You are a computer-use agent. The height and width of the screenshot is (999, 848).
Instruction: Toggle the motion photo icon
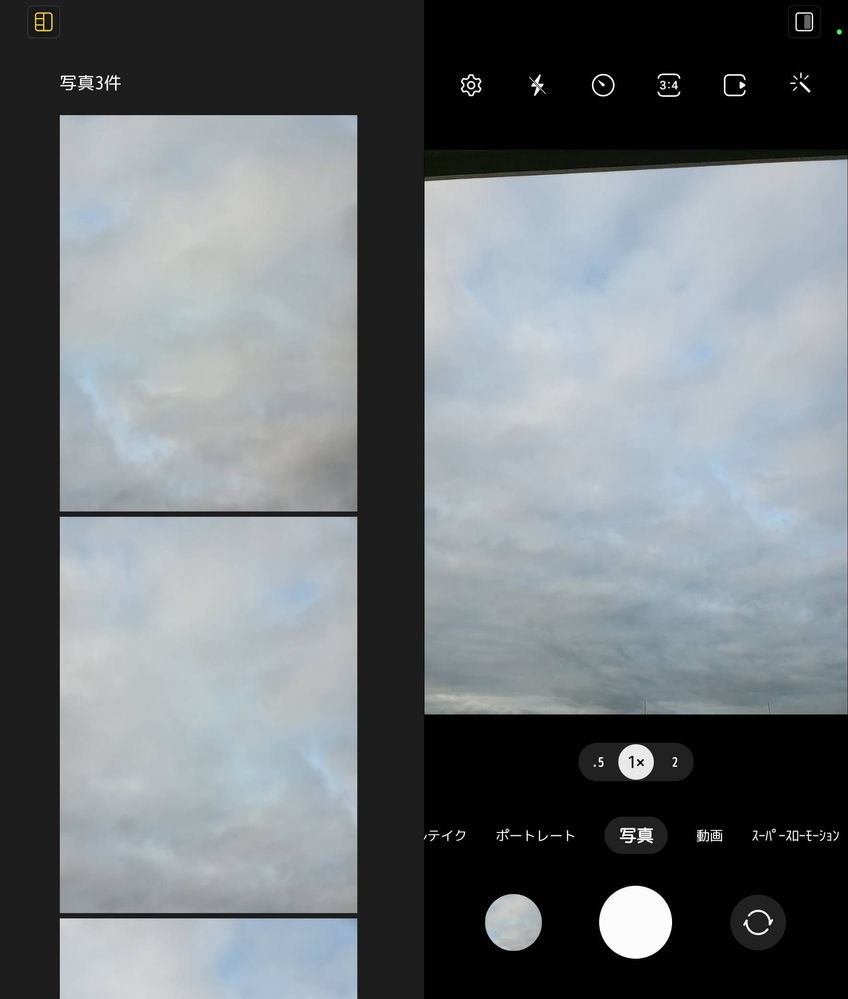tap(735, 85)
